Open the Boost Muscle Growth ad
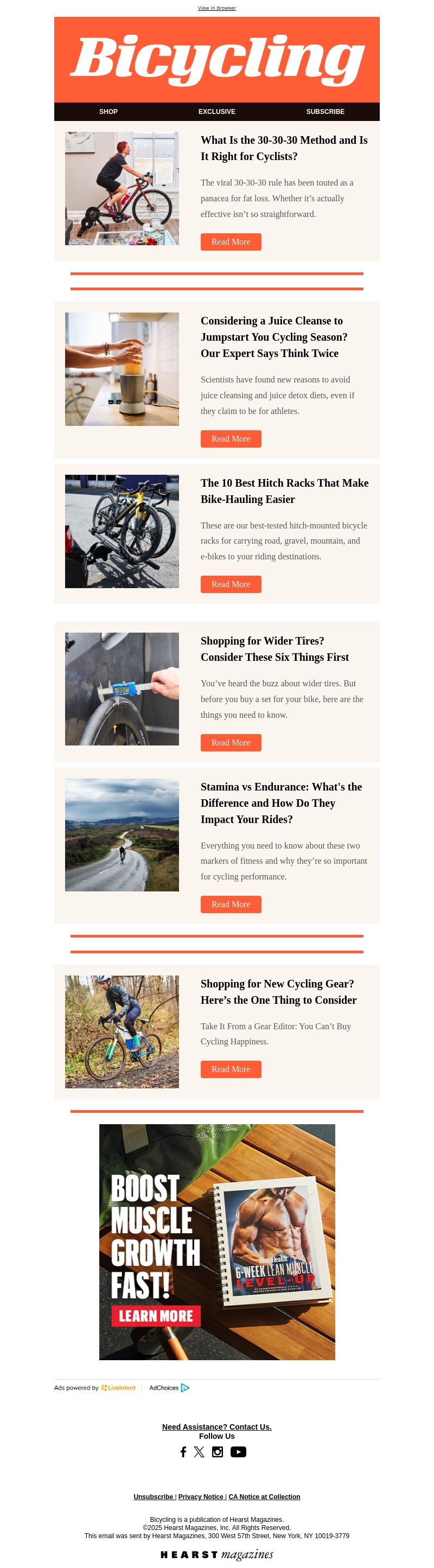The height and width of the screenshot is (1568, 434). pyautogui.click(x=216, y=1242)
